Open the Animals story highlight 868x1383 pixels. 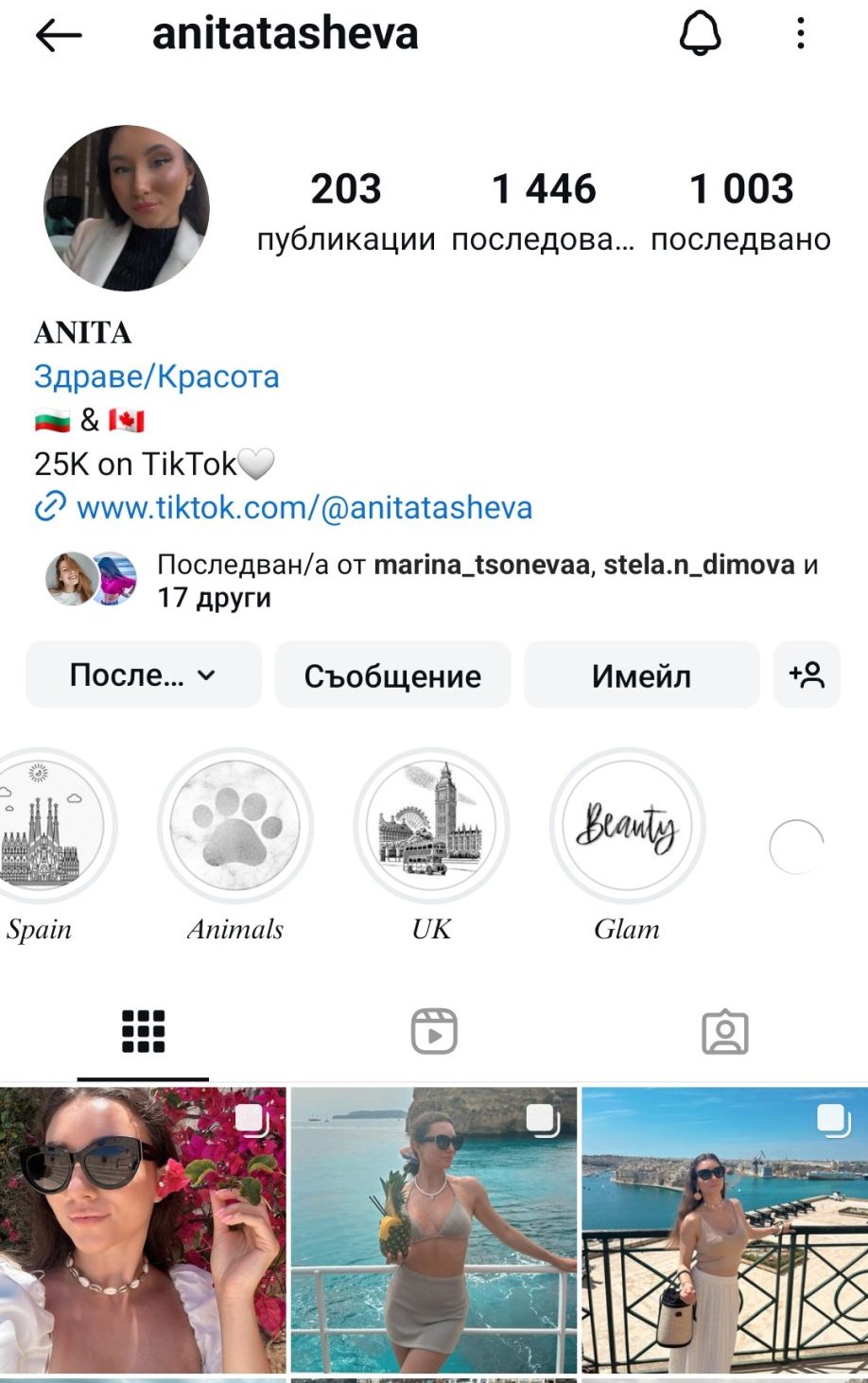click(x=234, y=828)
